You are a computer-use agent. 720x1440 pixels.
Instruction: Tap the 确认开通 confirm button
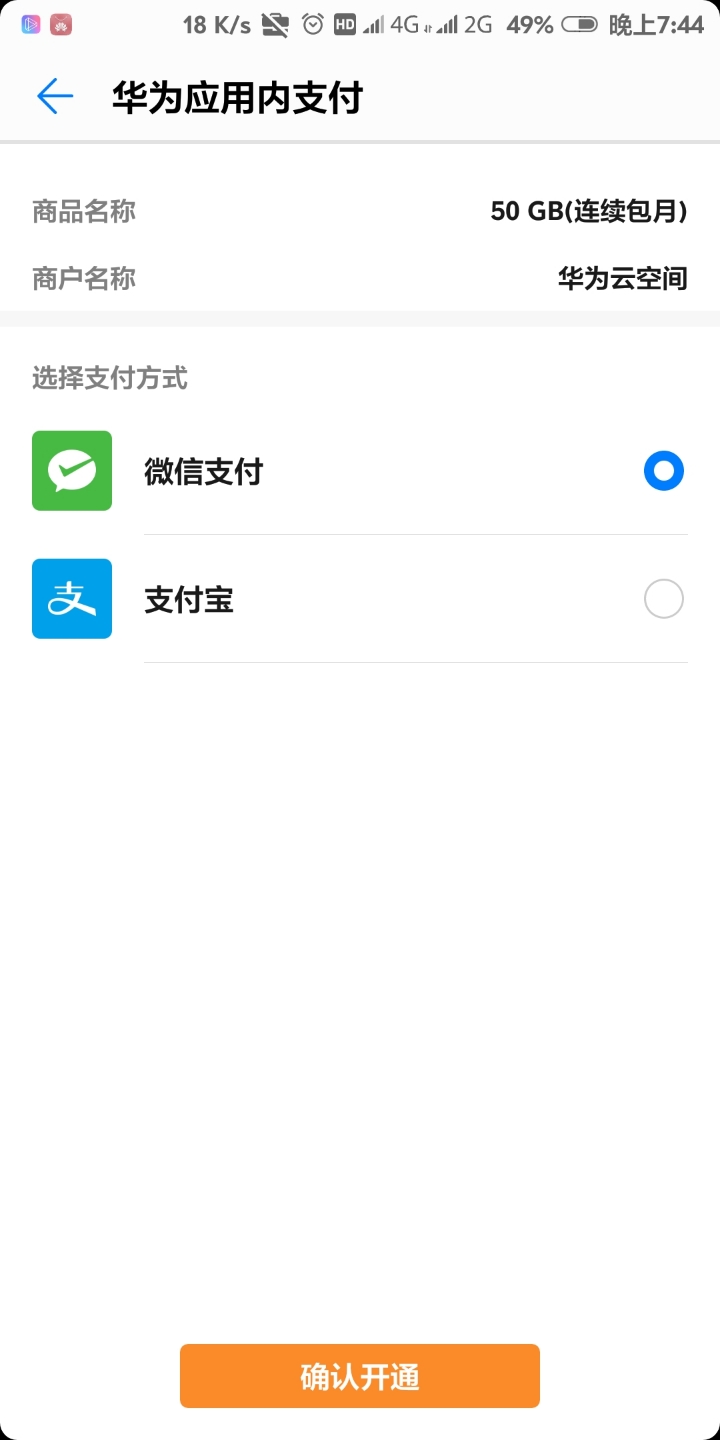click(359, 1375)
